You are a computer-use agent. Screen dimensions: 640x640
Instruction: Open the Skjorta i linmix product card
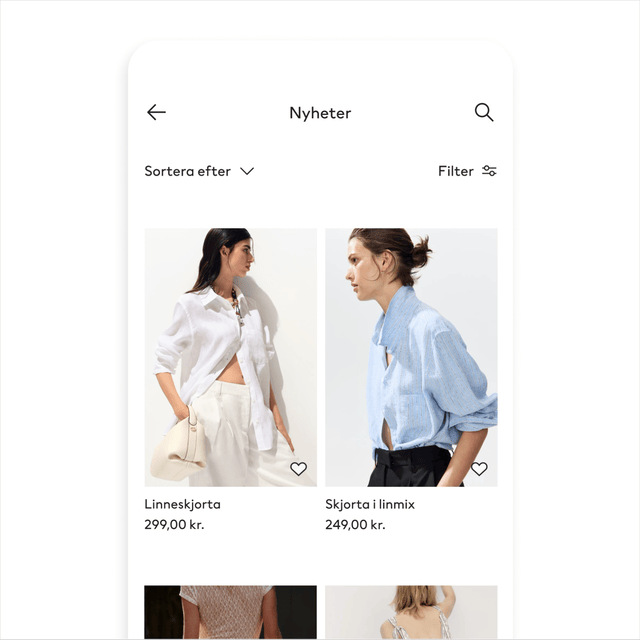(411, 357)
